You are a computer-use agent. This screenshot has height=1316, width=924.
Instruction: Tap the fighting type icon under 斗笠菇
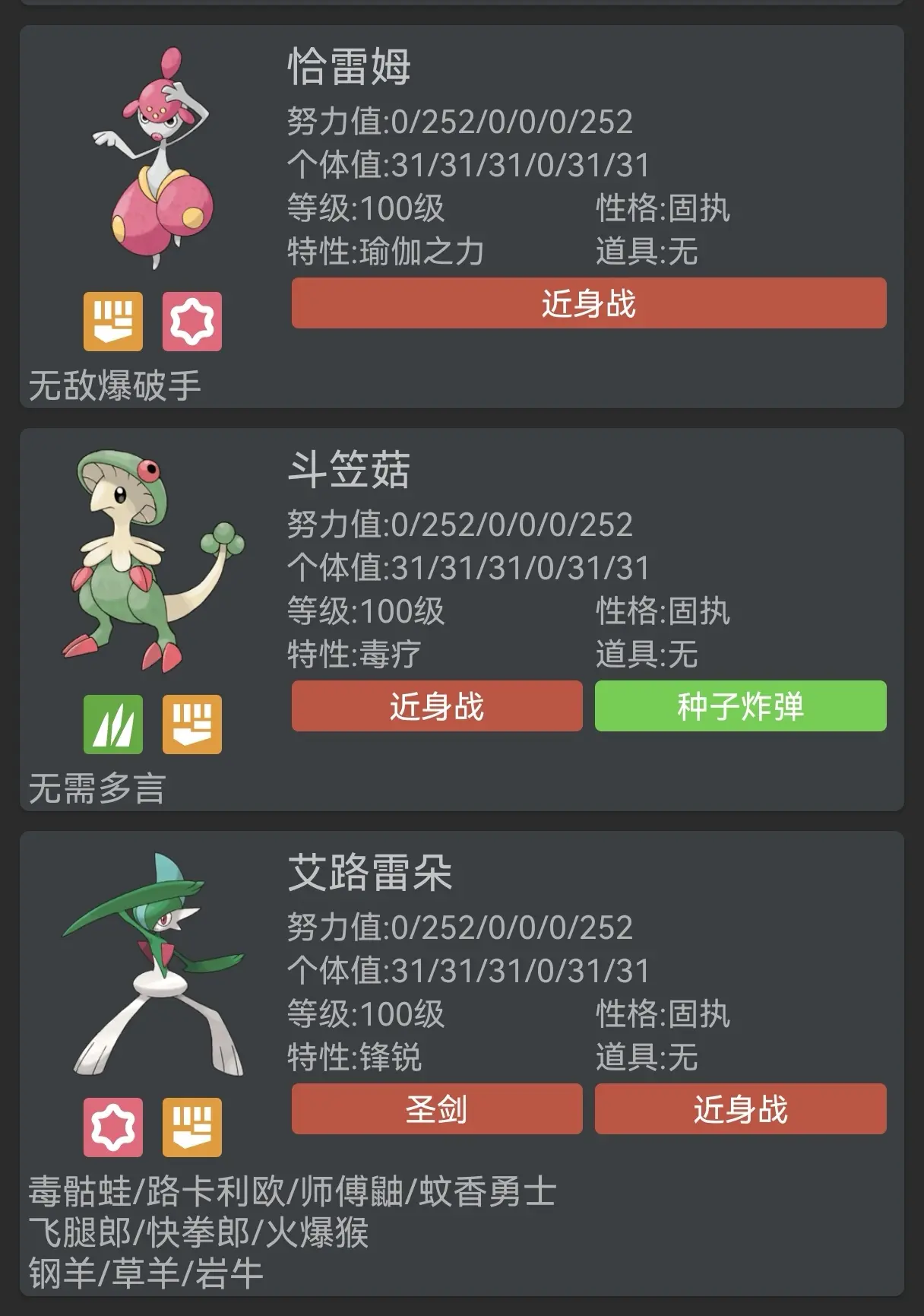coord(192,725)
